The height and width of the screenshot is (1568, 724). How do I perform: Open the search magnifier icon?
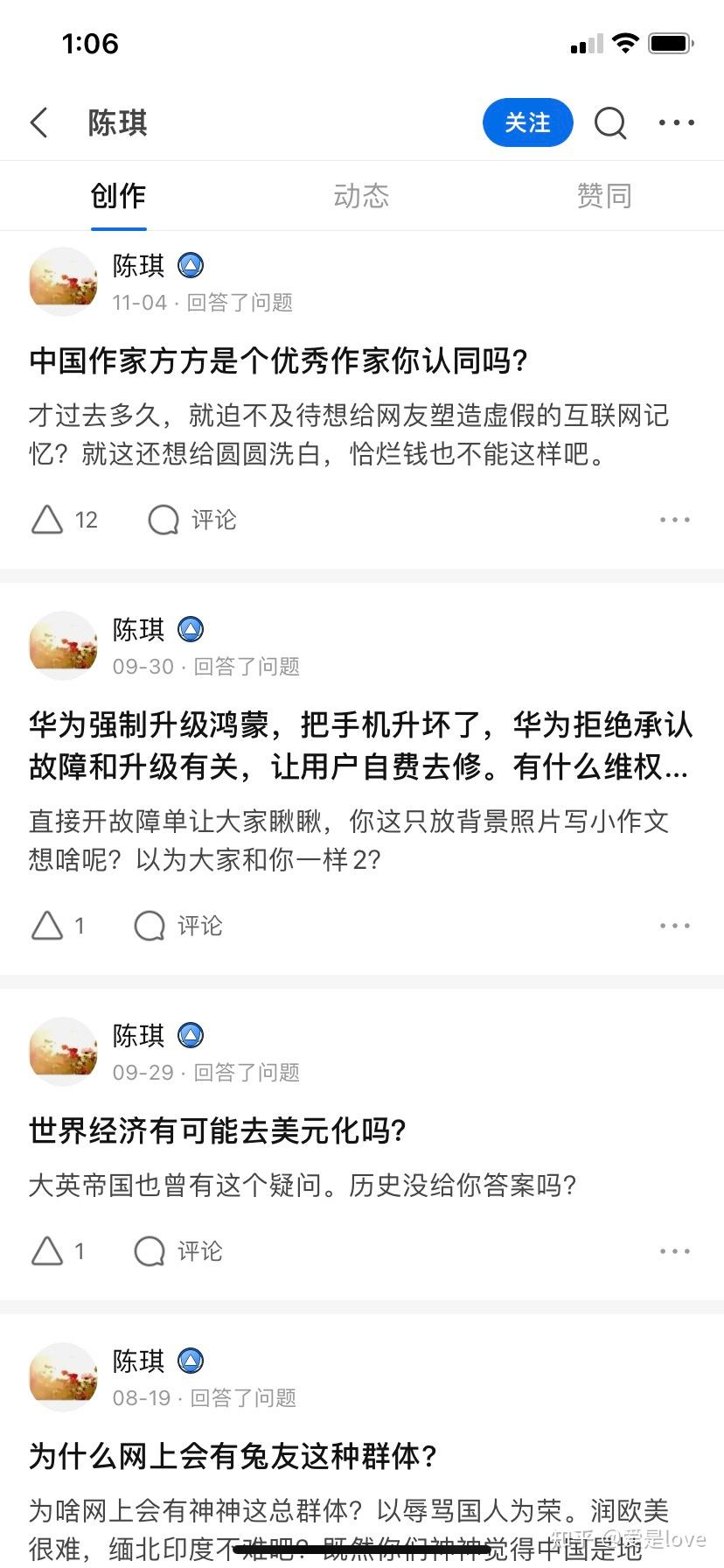coord(610,123)
